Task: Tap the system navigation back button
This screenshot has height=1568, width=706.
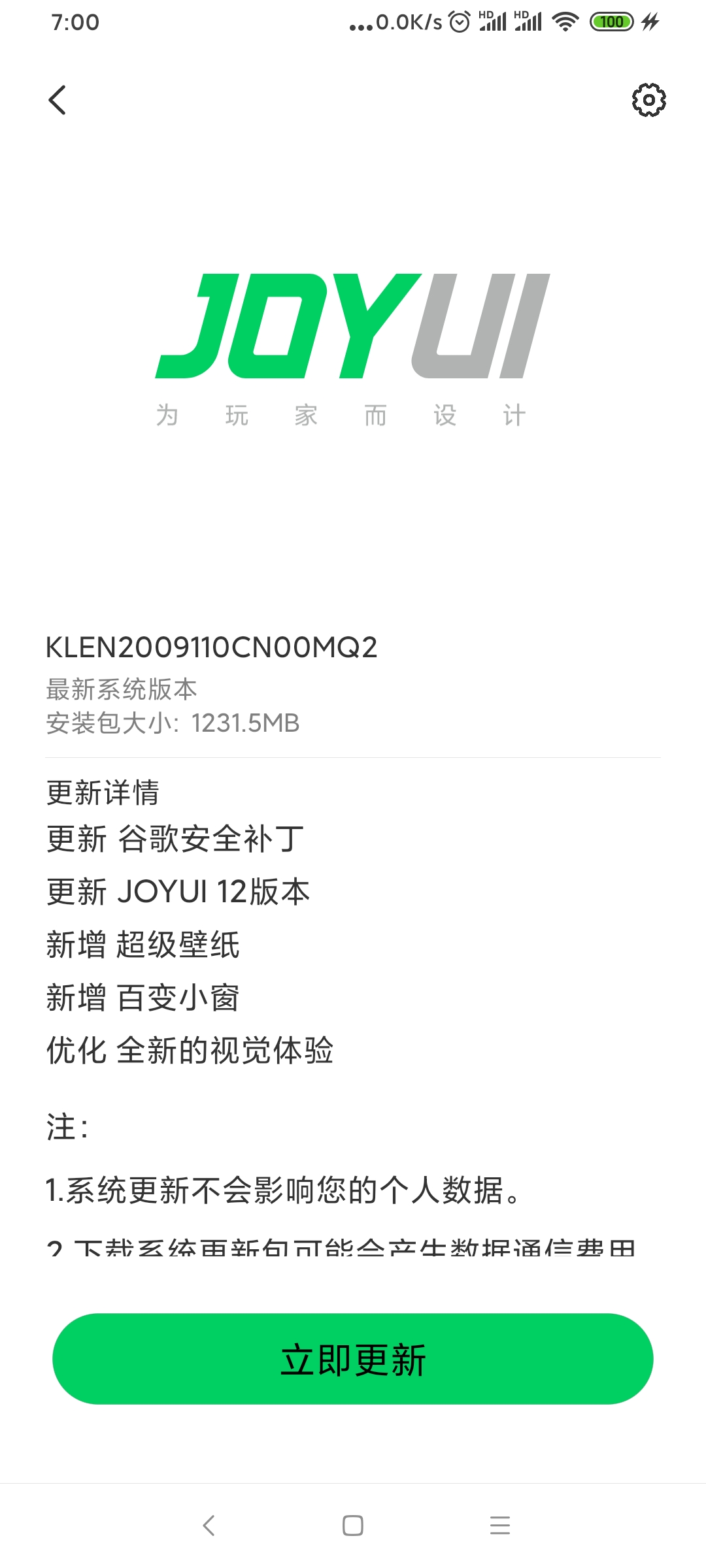Action: pos(209,1526)
